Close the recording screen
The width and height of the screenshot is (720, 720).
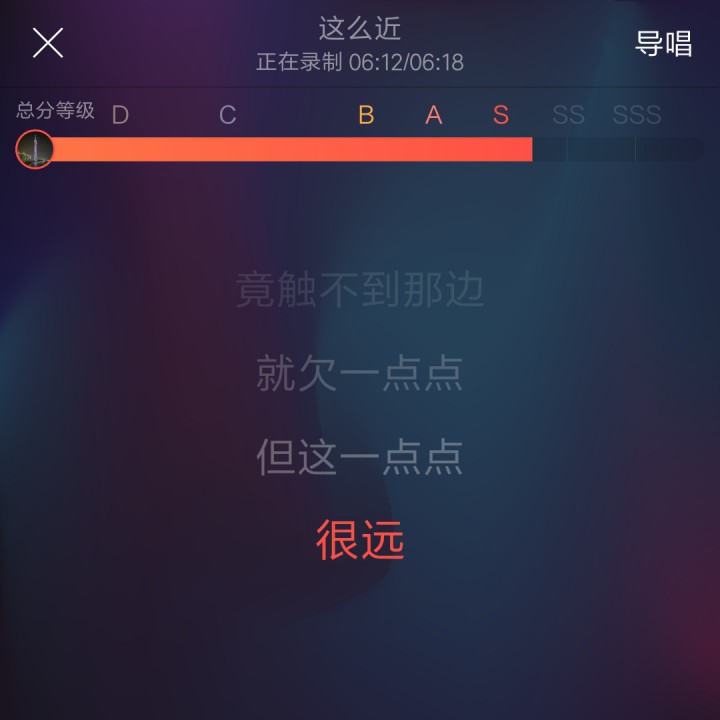[48, 43]
